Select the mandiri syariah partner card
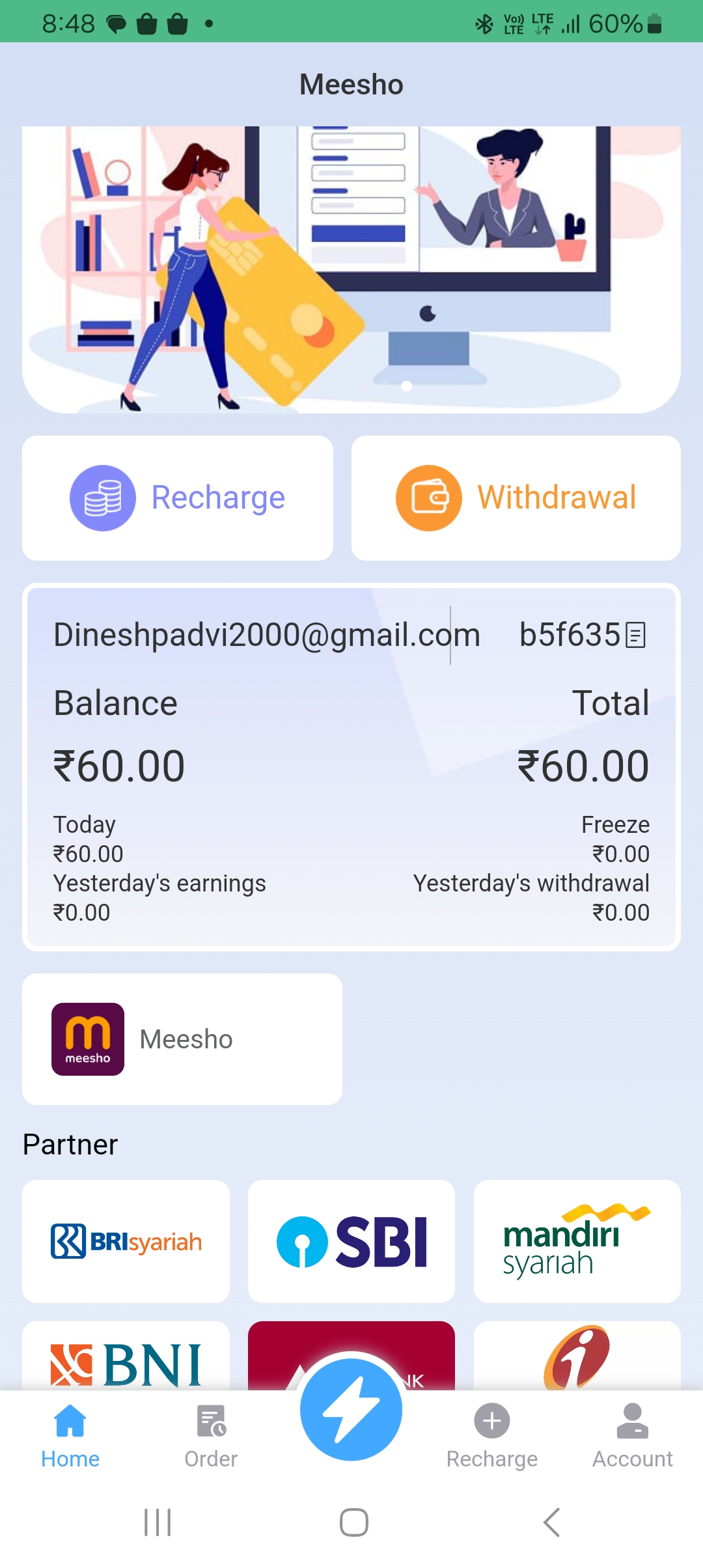The width and height of the screenshot is (703, 1568). click(x=577, y=1241)
